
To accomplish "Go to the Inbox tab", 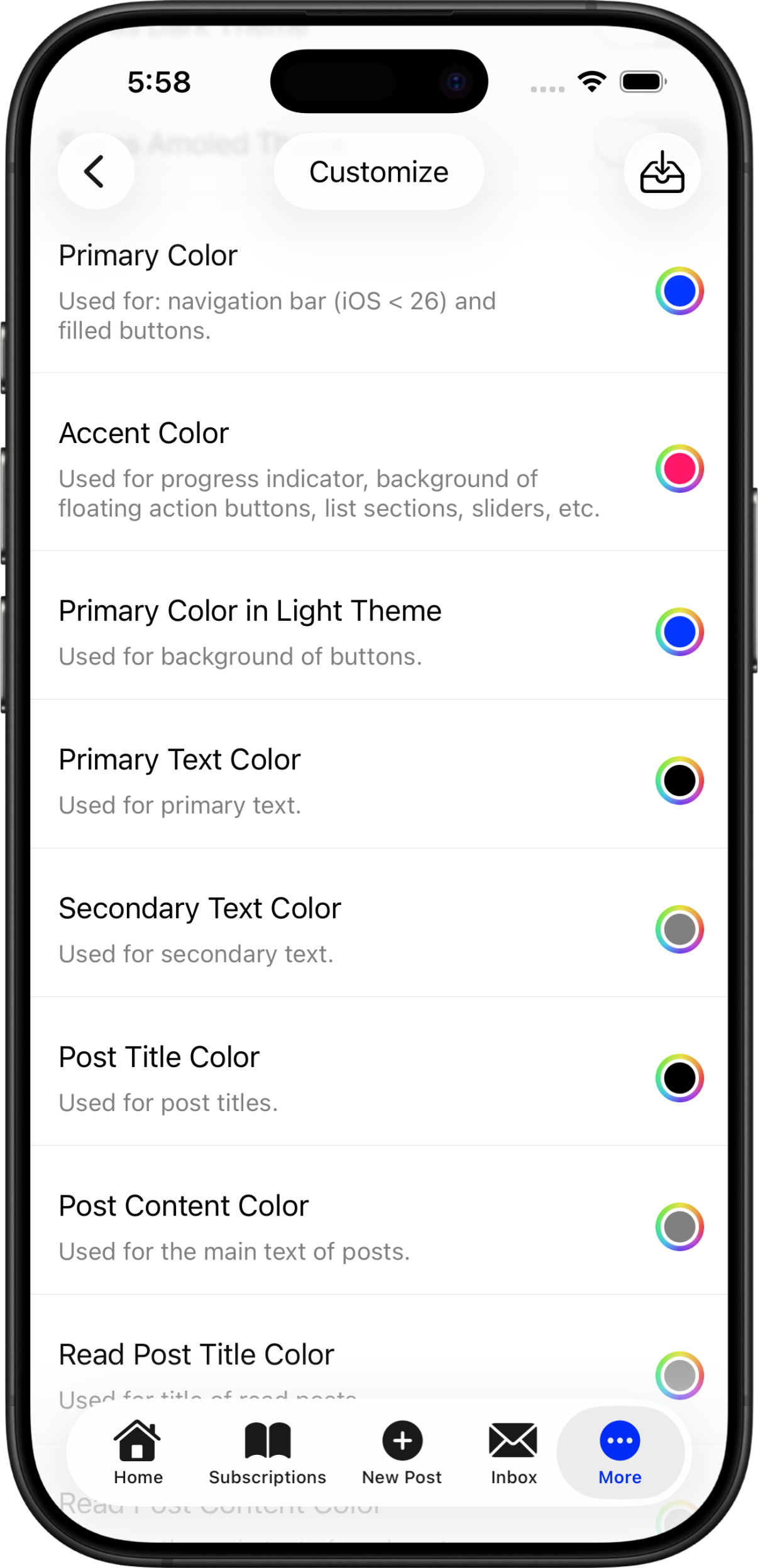I will click(514, 1453).
